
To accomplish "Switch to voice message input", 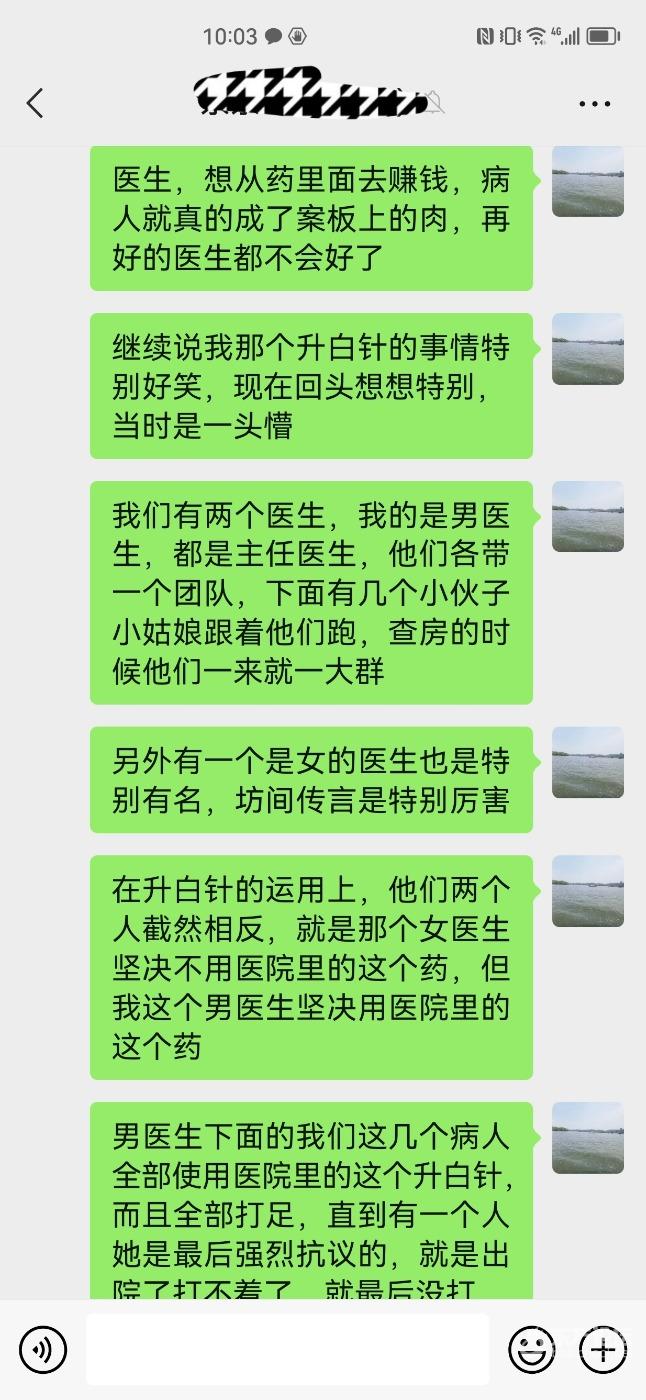I will 43,1350.
